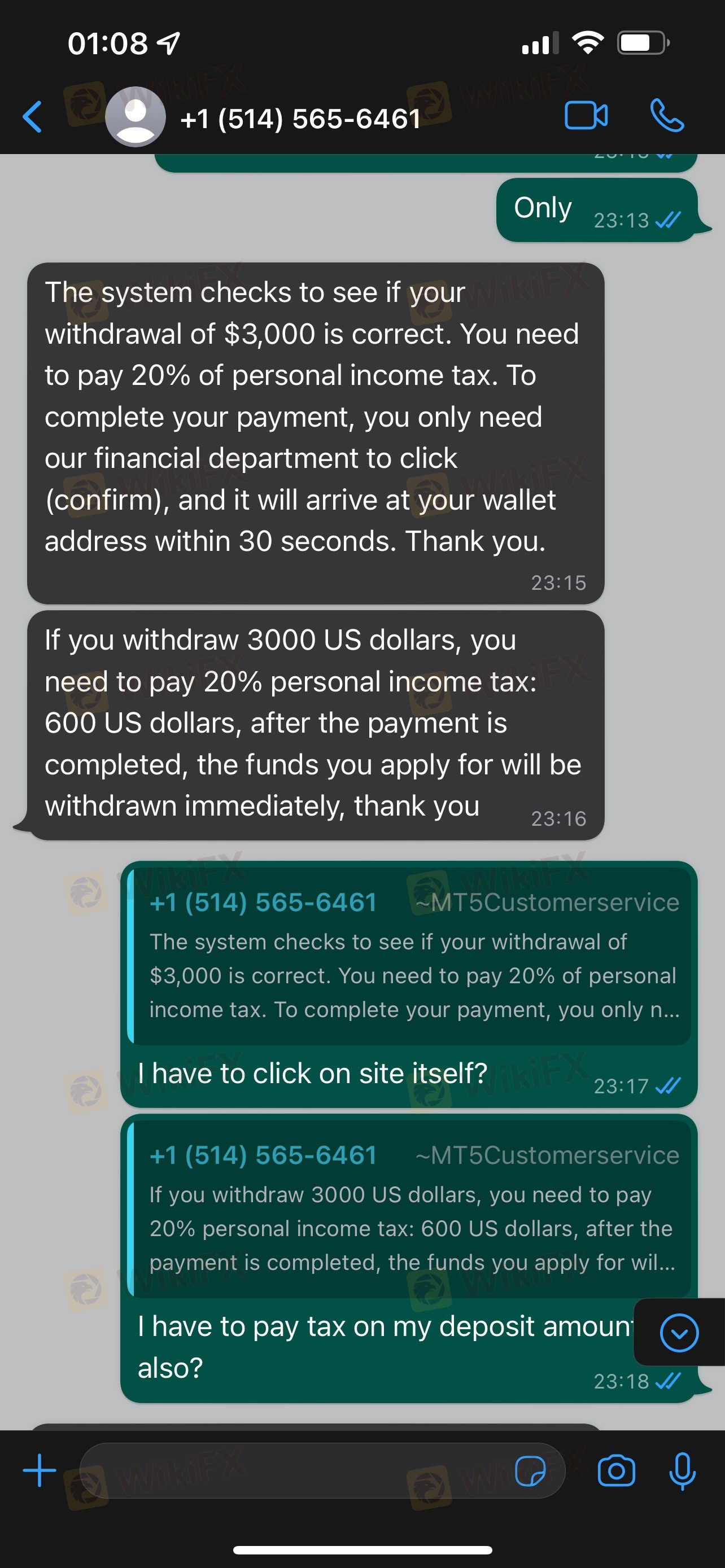Open the camera to take a photo
The height and width of the screenshot is (1568, 725).
click(616, 1471)
